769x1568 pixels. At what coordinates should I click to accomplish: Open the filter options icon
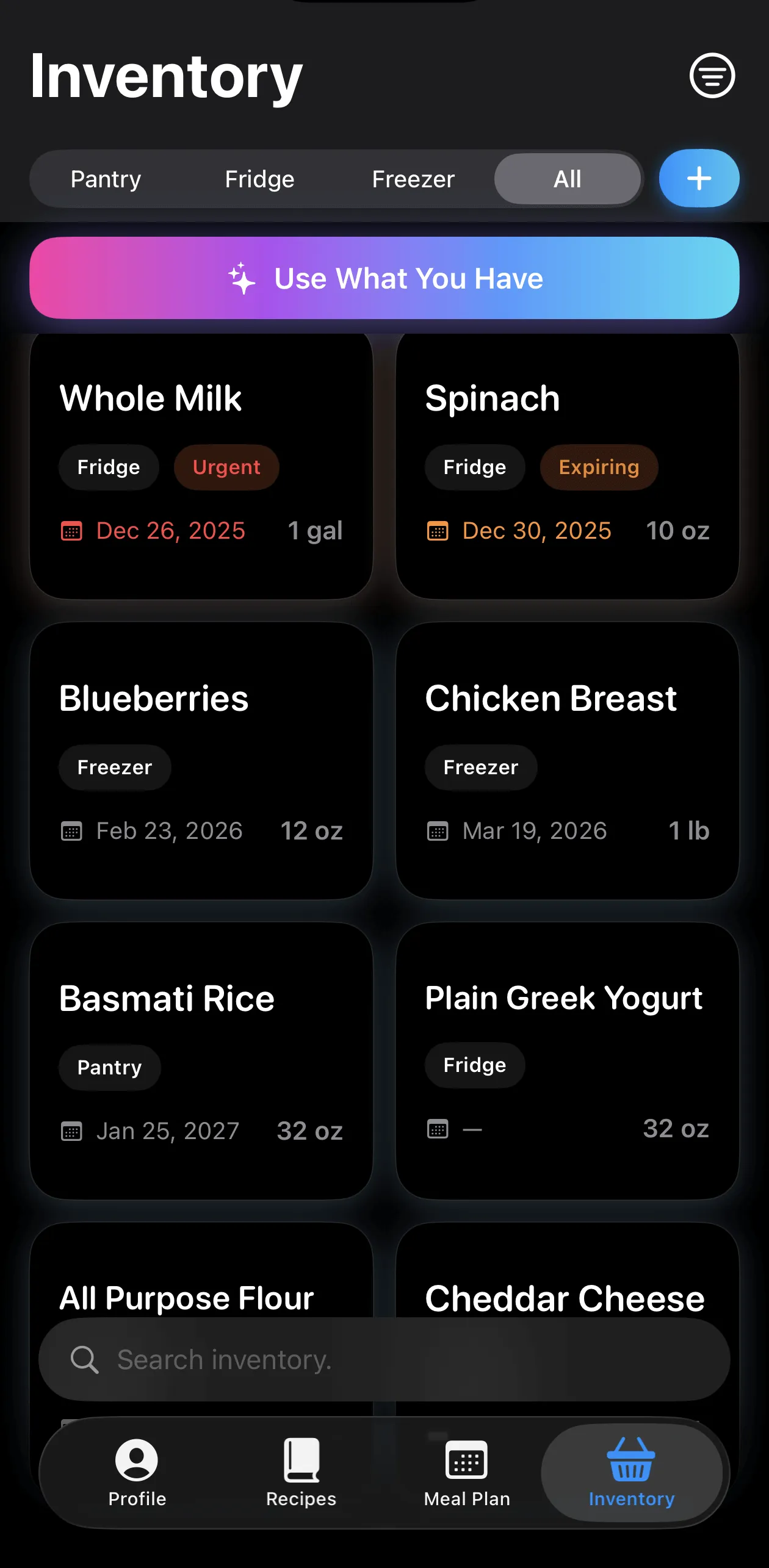pyautogui.click(x=712, y=76)
